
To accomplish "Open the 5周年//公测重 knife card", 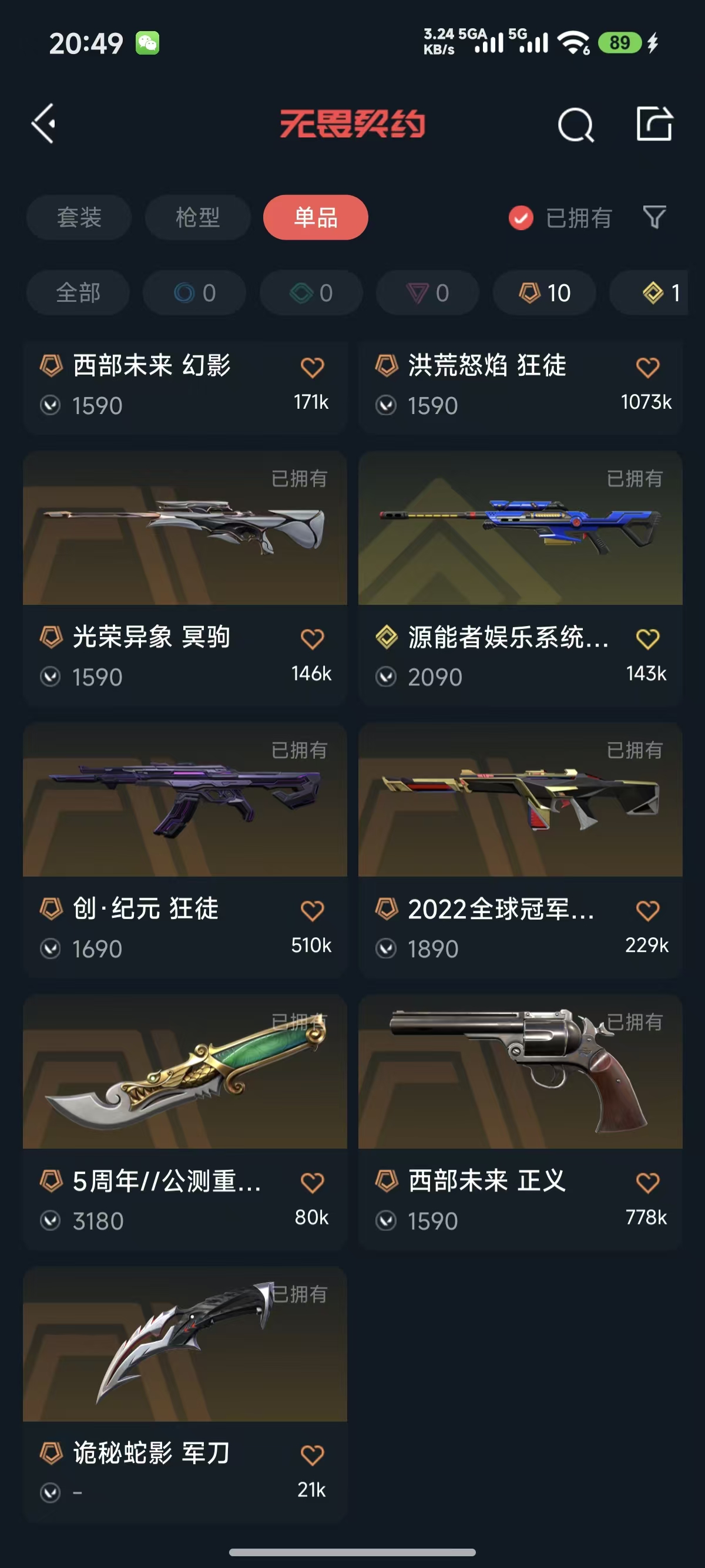I will (185, 1122).
